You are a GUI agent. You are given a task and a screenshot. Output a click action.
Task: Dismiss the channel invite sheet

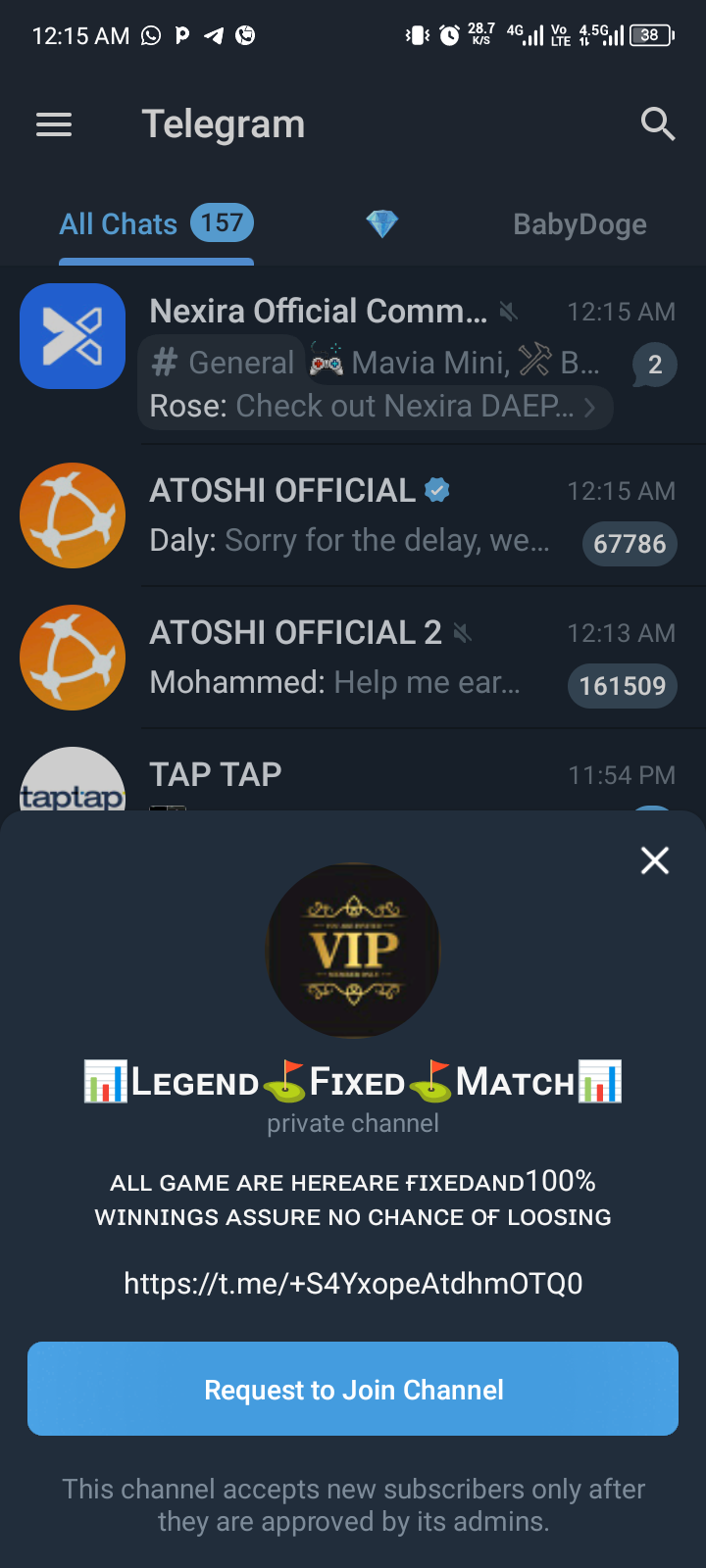(x=654, y=860)
